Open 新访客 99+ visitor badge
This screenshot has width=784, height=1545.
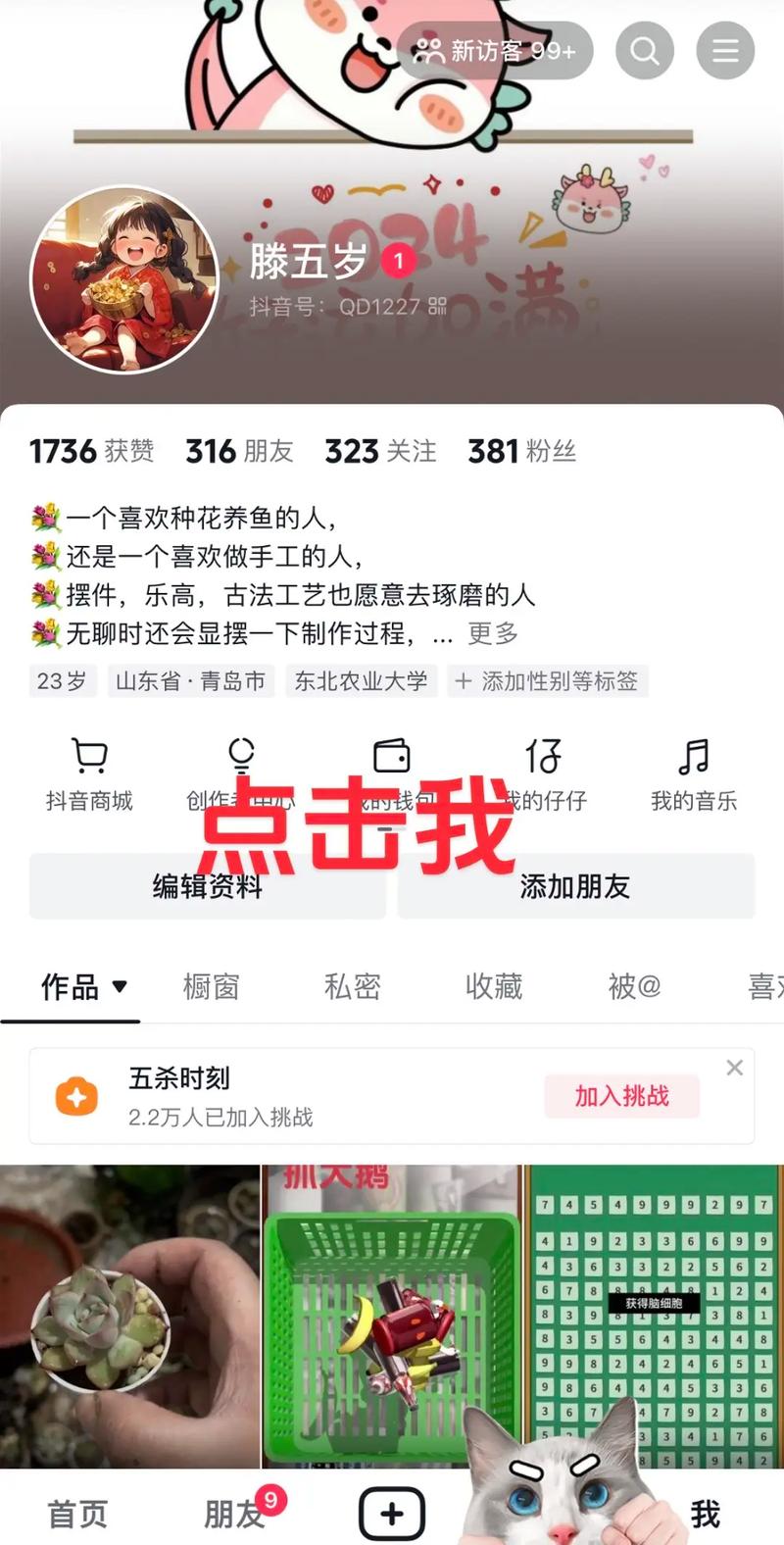pyautogui.click(x=496, y=50)
